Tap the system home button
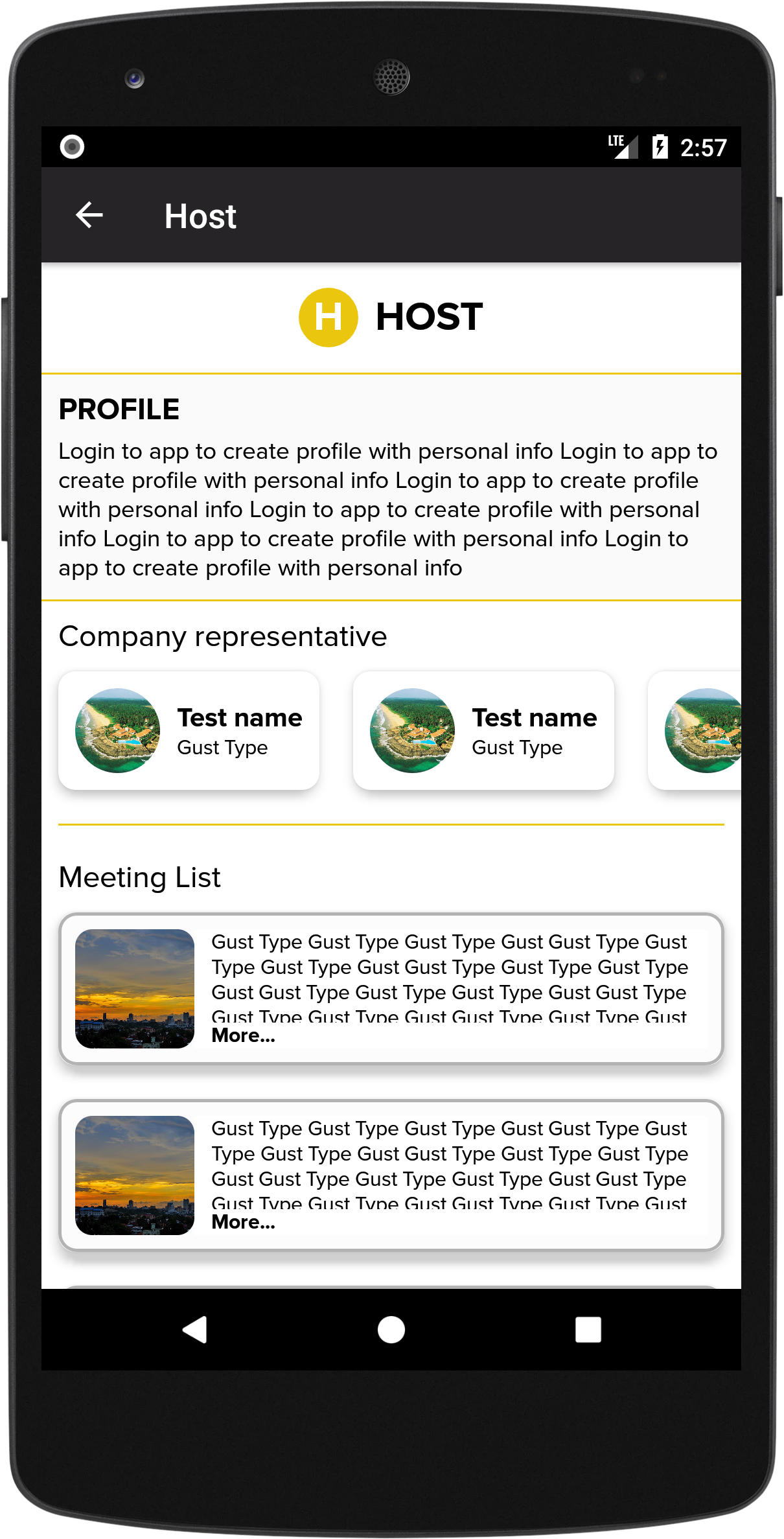This screenshot has width=784, height=1539. pos(391,1330)
